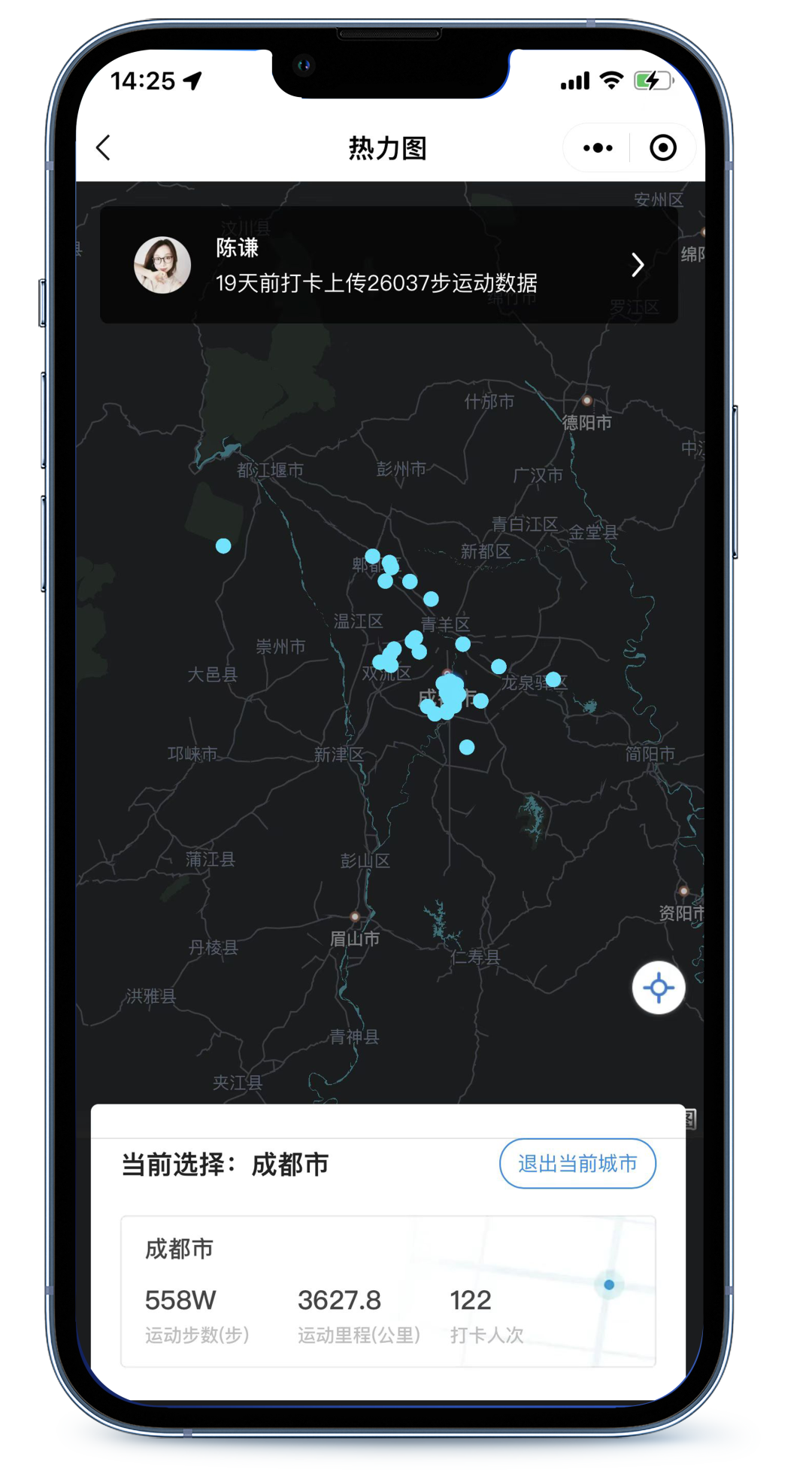812x1470 pixels.
Task: Open the 成都市 statistics card
Action: 388,1291
